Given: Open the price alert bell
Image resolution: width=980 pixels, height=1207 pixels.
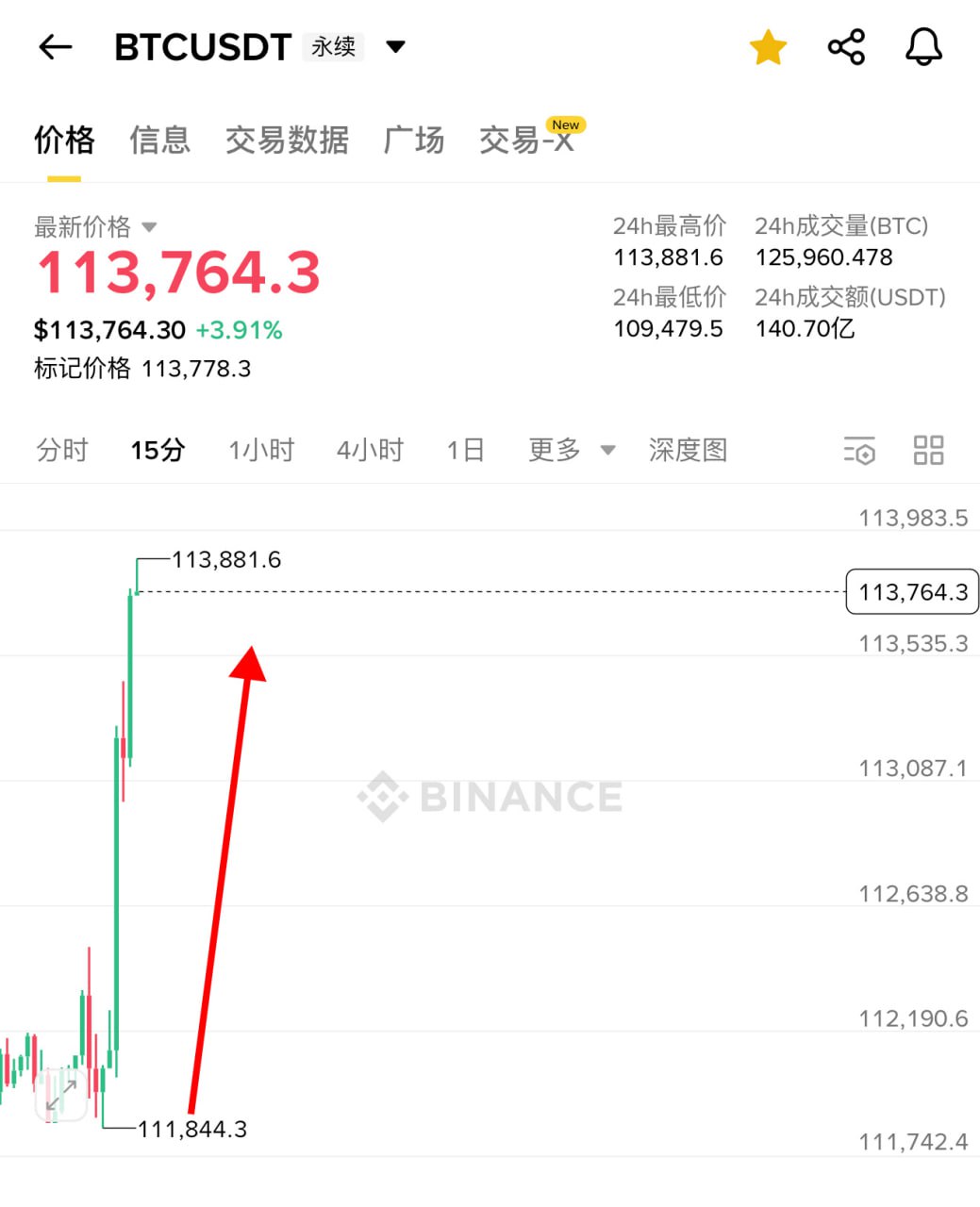Looking at the screenshot, I should (923, 47).
